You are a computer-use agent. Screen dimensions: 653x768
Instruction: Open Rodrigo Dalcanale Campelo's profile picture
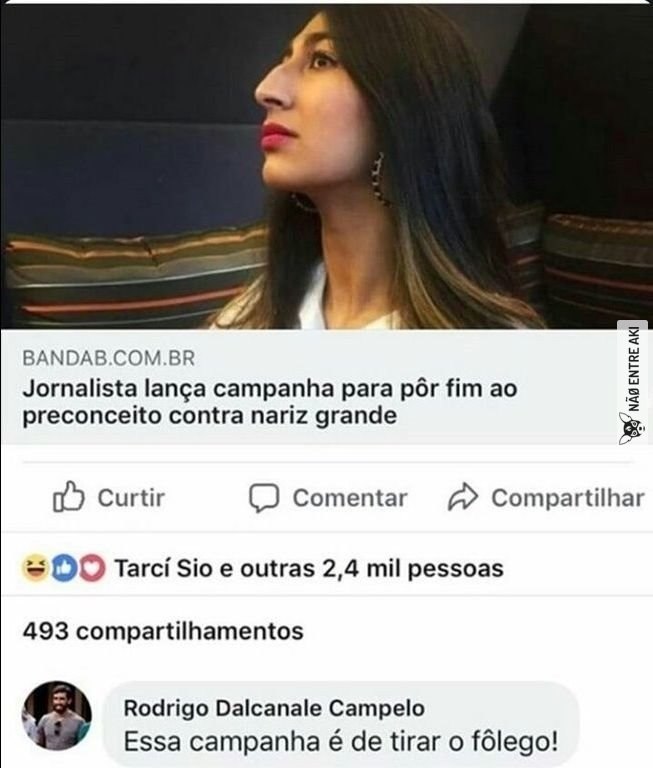(x=57, y=716)
